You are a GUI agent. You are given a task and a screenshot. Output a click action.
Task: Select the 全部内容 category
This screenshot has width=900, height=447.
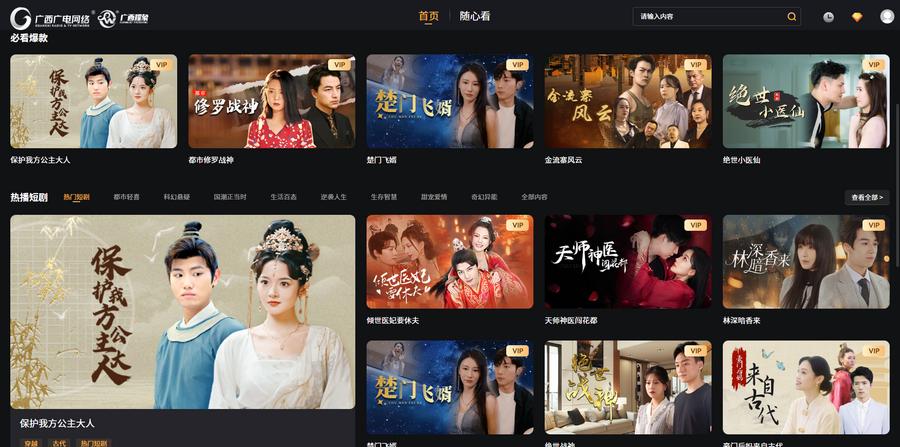tap(534, 197)
